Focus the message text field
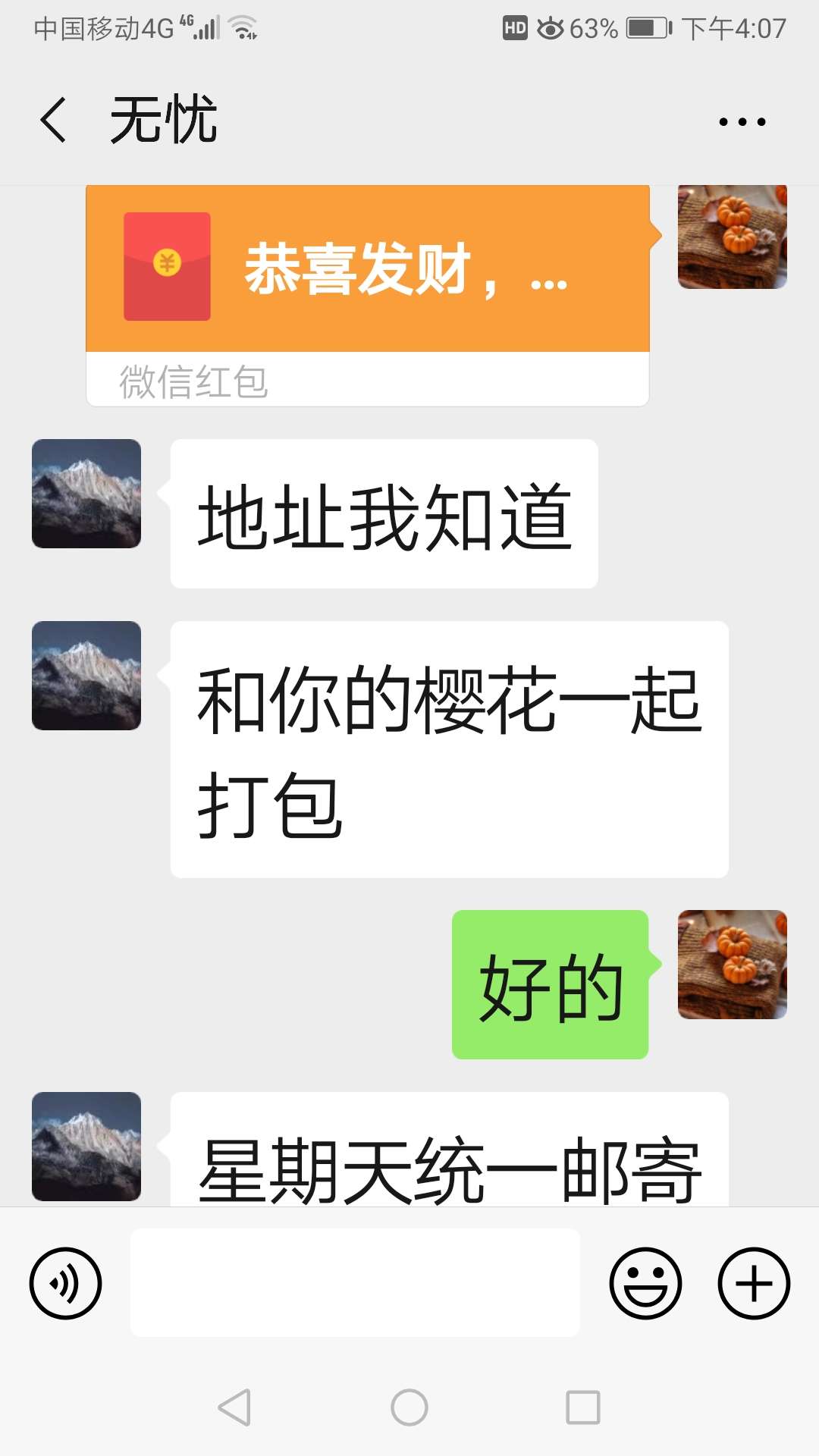This screenshot has height=1456, width=819. 355,1282
